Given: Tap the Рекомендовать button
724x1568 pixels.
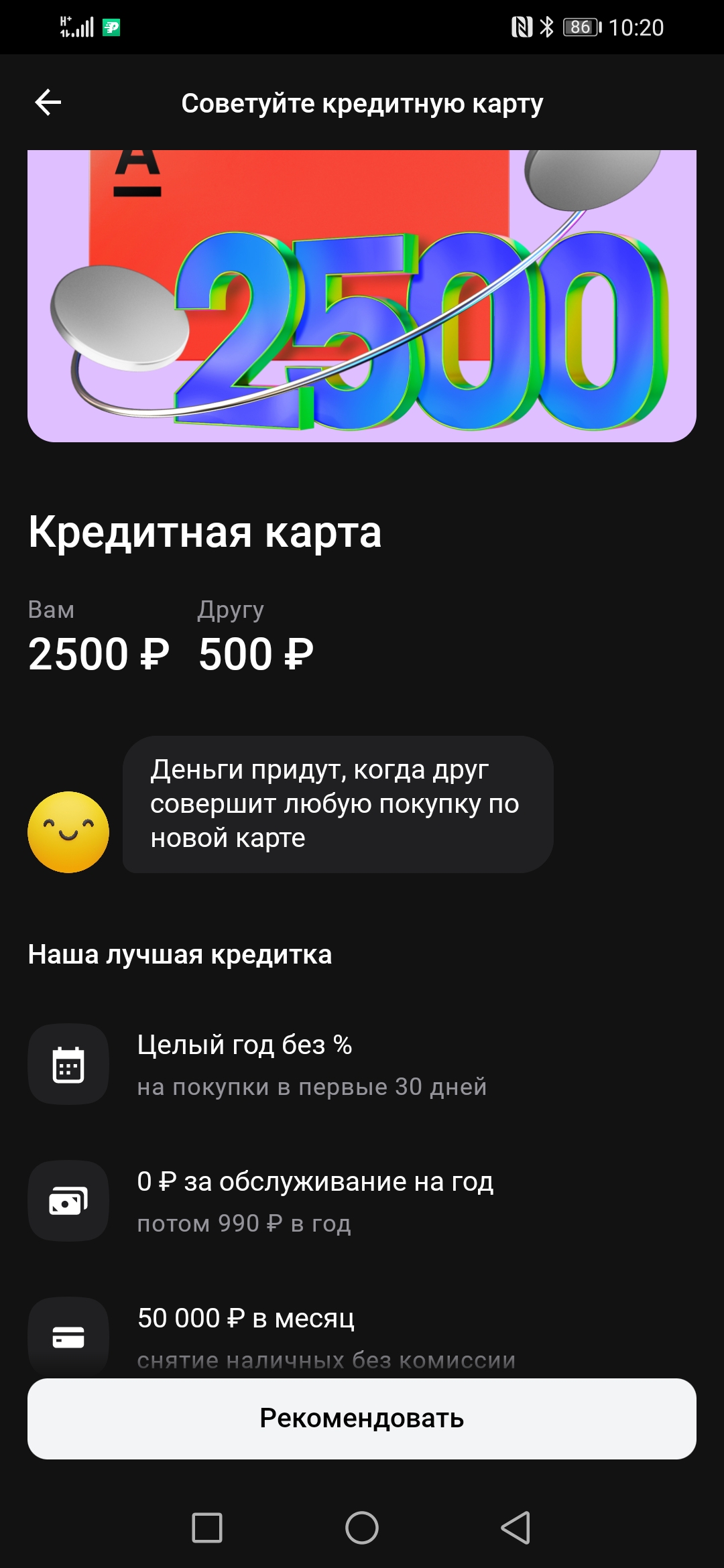Looking at the screenshot, I should pos(362,1419).
